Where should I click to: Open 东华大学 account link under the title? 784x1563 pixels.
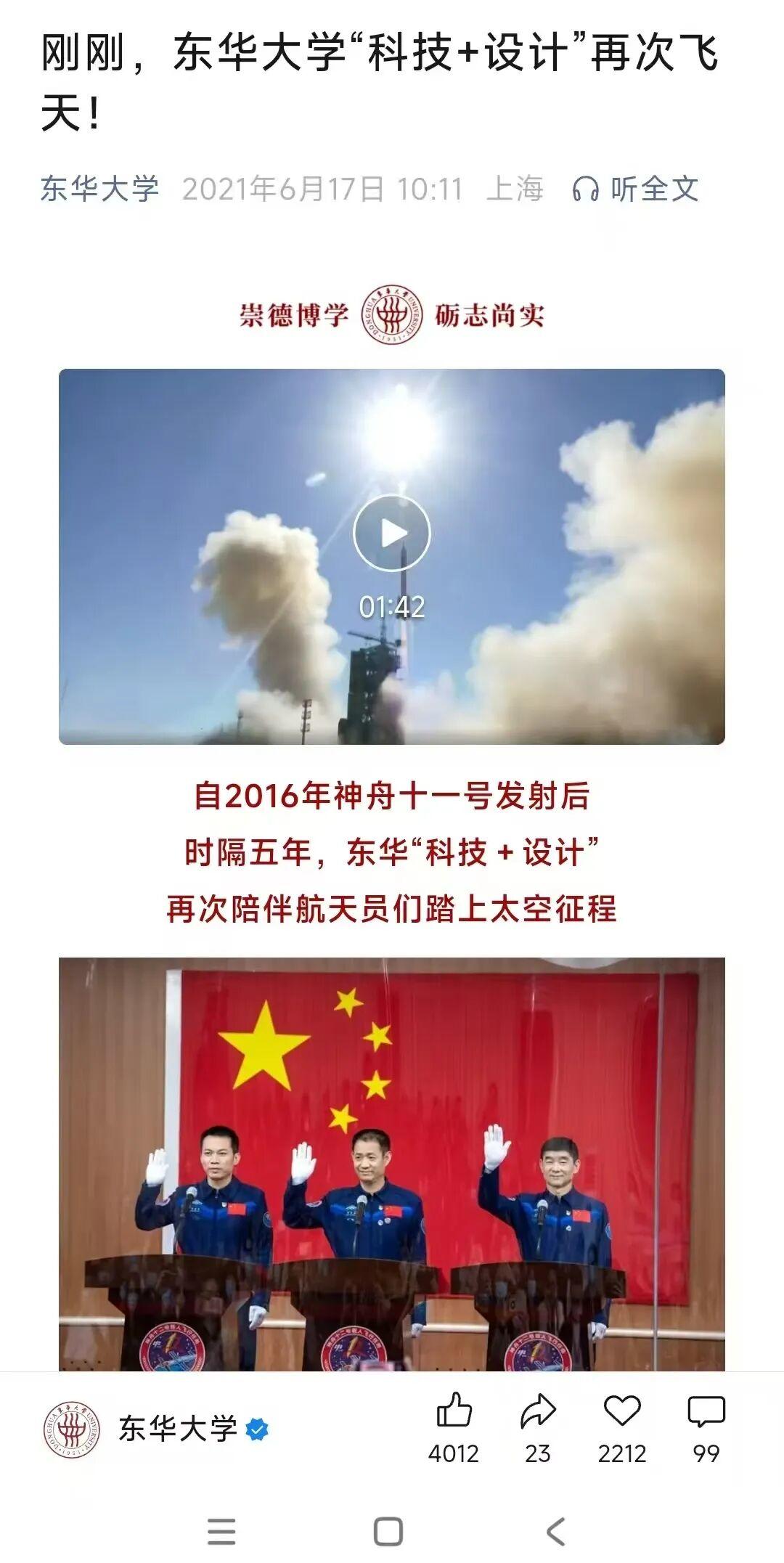pos(99,189)
